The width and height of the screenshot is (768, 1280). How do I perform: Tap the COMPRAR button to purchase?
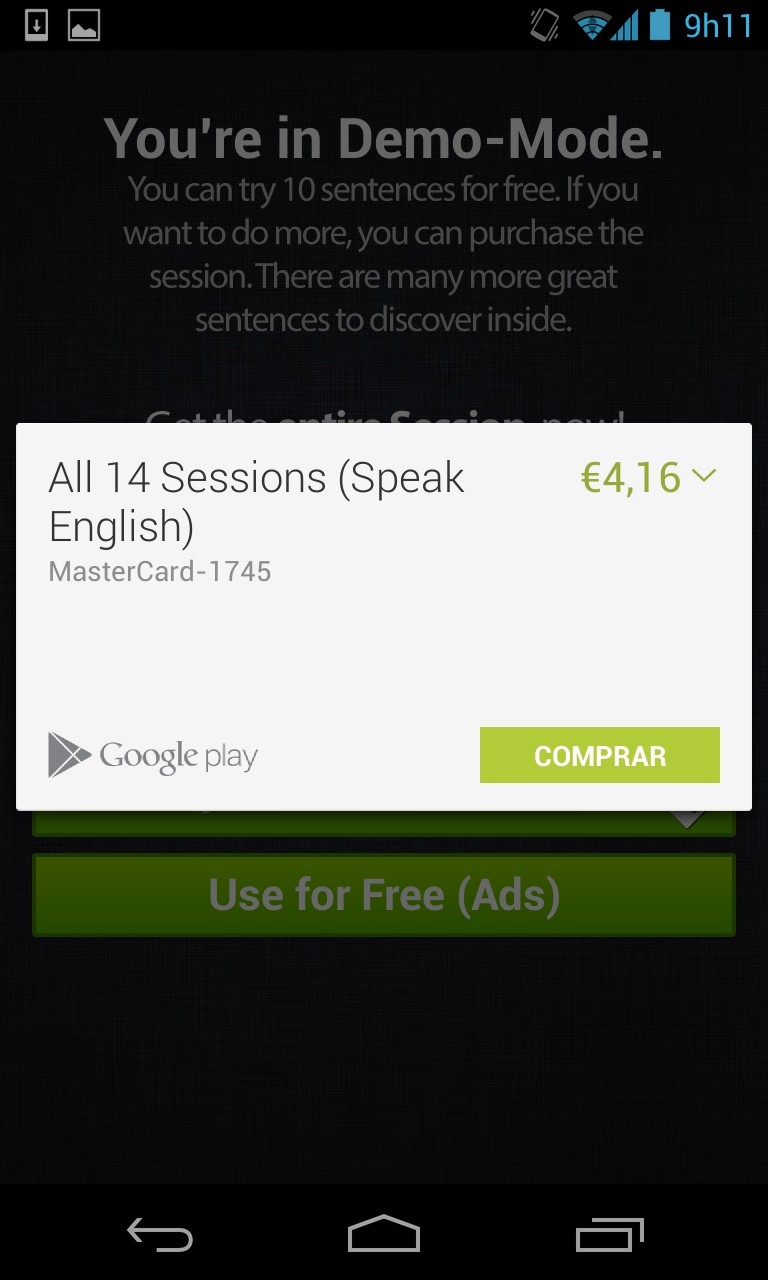click(x=599, y=755)
